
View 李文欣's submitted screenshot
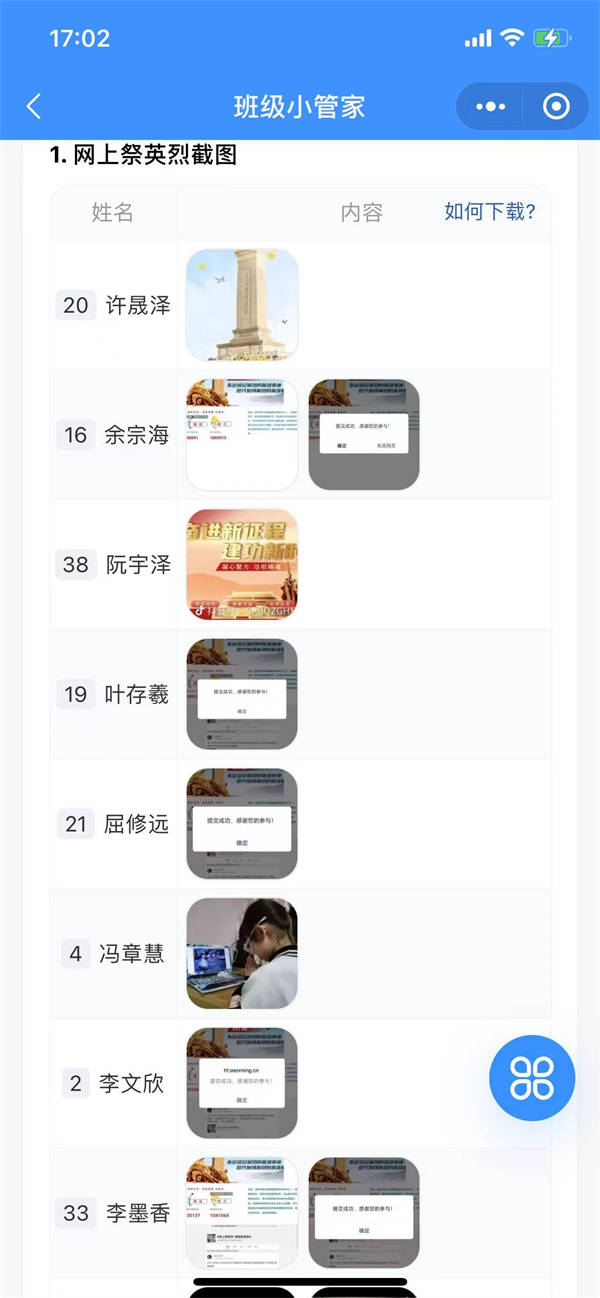pos(242,1083)
